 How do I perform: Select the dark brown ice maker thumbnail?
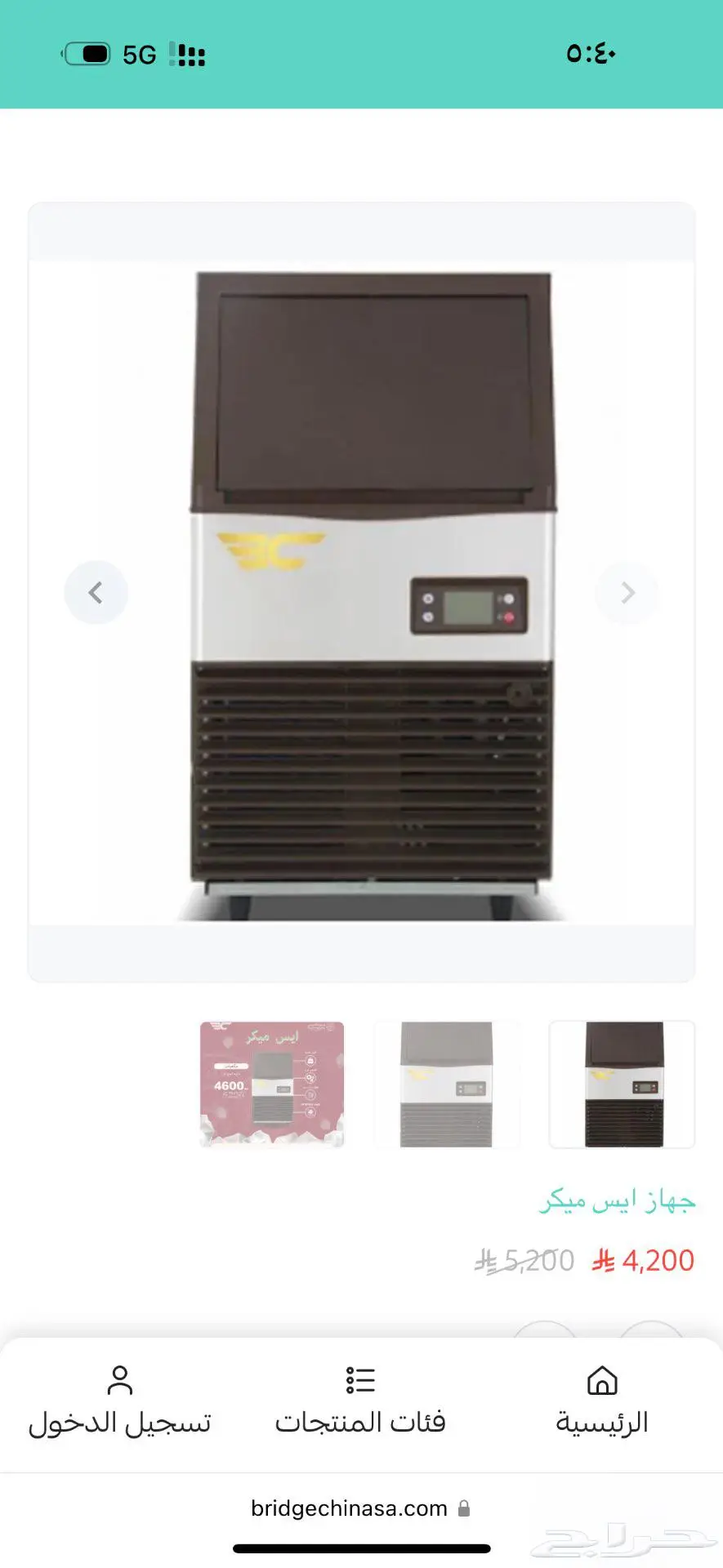[623, 1084]
